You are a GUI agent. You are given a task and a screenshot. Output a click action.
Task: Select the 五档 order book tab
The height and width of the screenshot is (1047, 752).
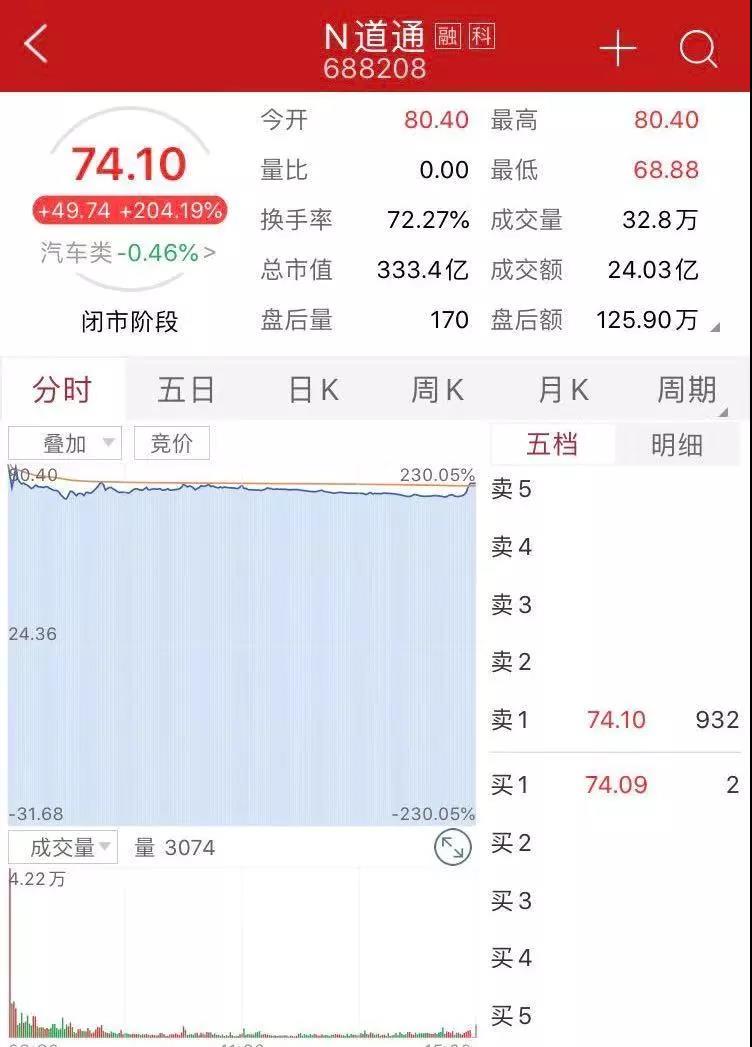tap(551, 443)
